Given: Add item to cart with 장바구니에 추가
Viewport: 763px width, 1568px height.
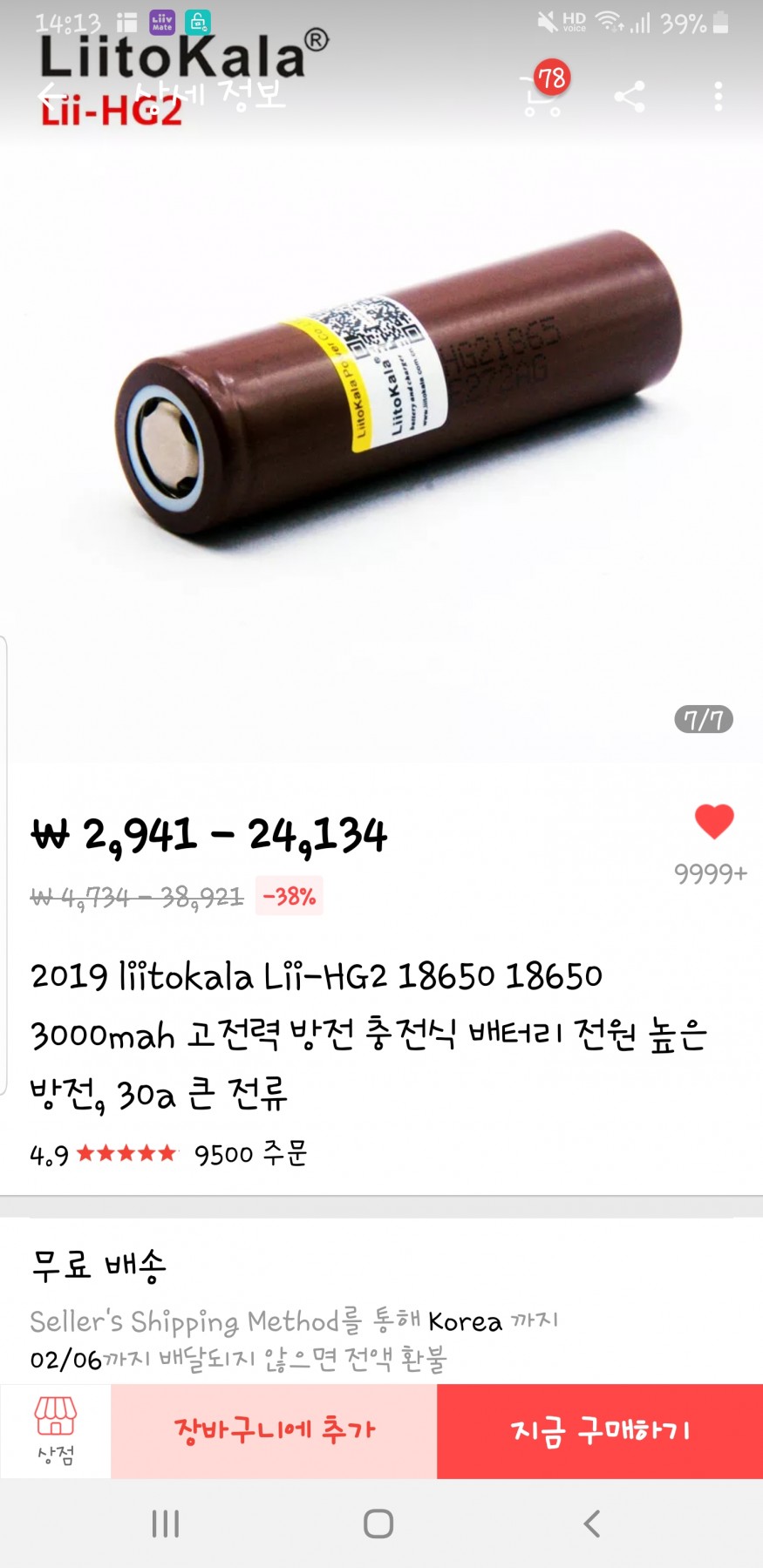Looking at the screenshot, I should 274,1431.
